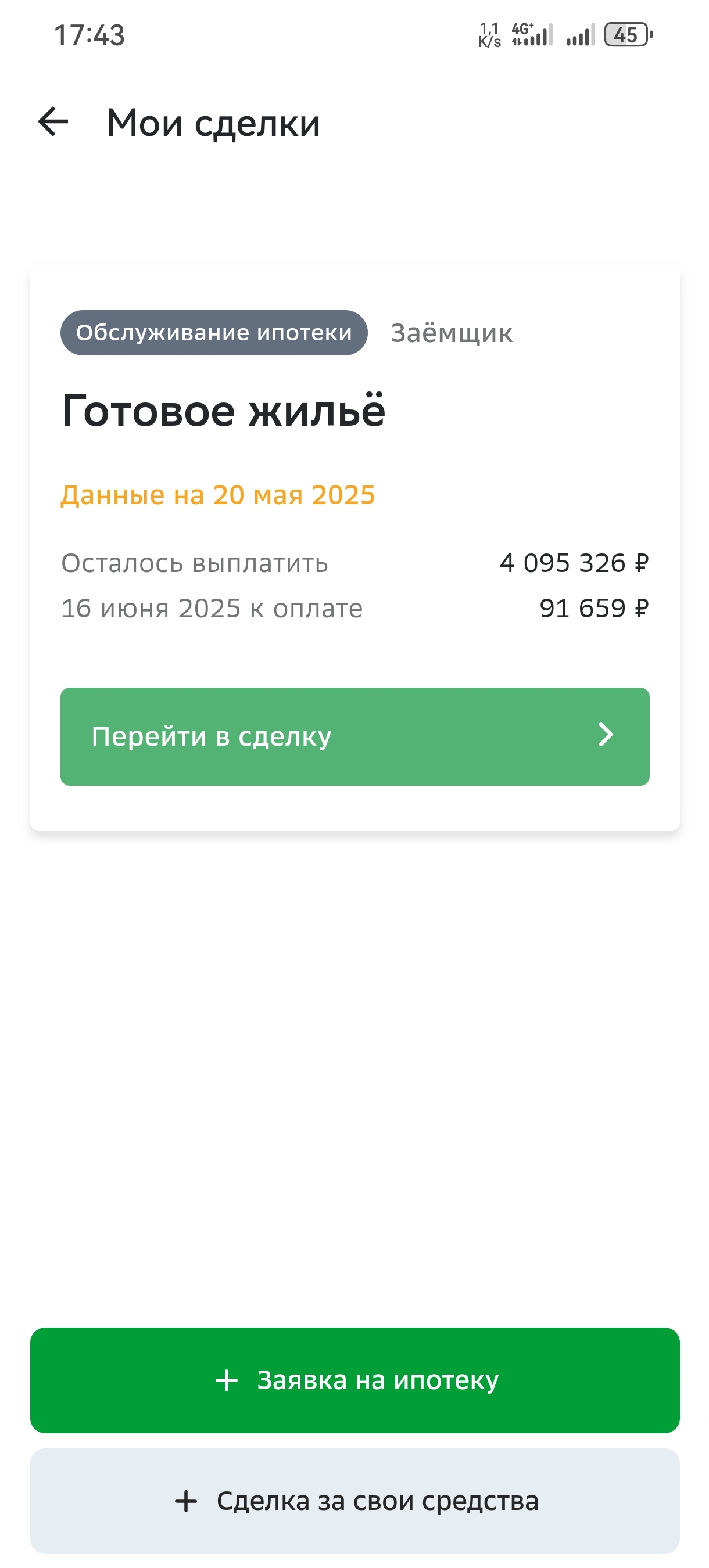The width and height of the screenshot is (709, 1568).
Task: Go back using the arrow icon
Action: click(53, 123)
